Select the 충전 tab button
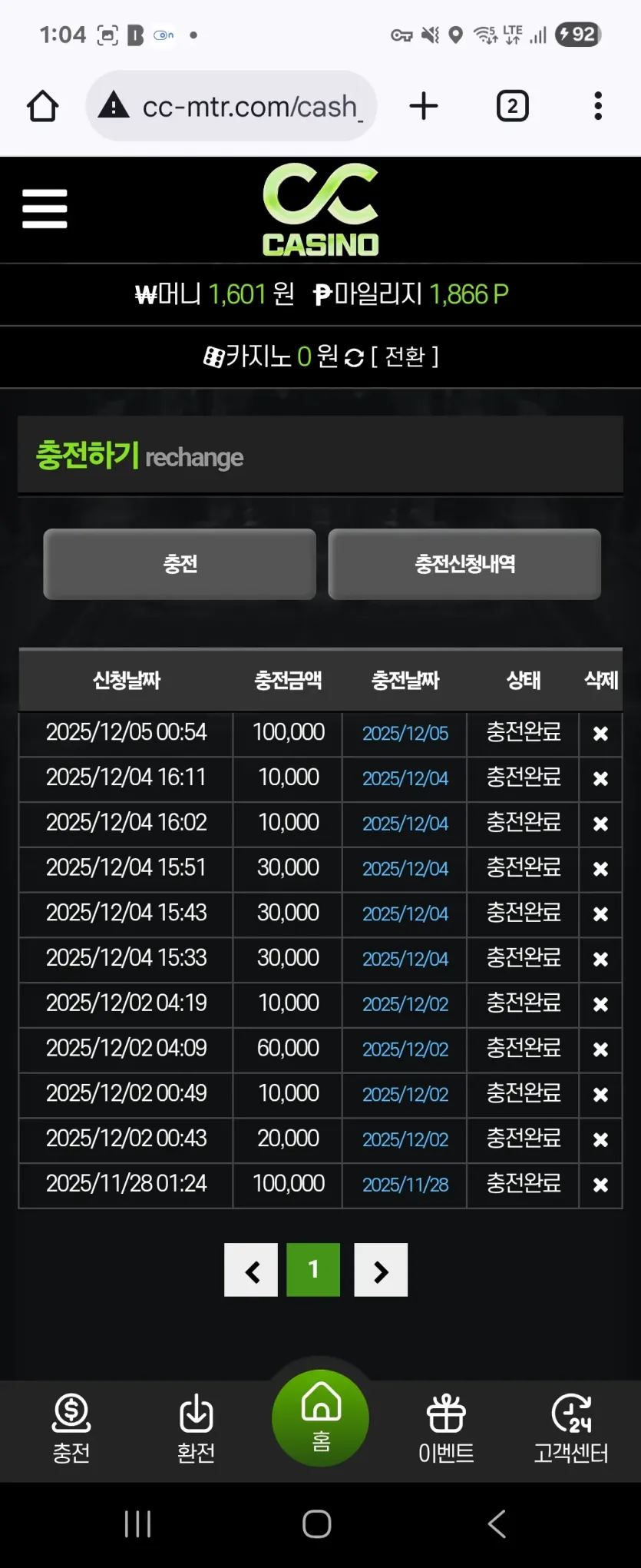 [x=180, y=564]
